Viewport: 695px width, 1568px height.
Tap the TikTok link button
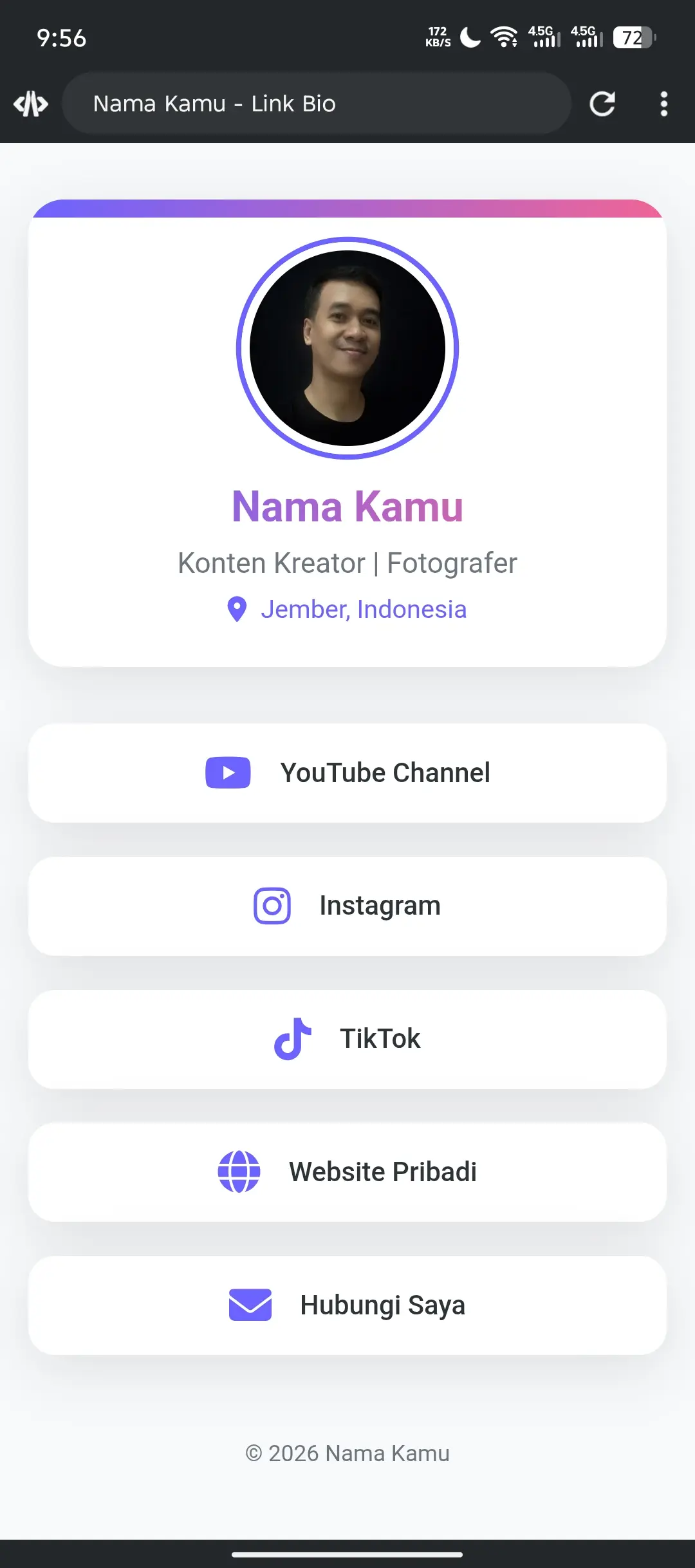coord(347,1038)
